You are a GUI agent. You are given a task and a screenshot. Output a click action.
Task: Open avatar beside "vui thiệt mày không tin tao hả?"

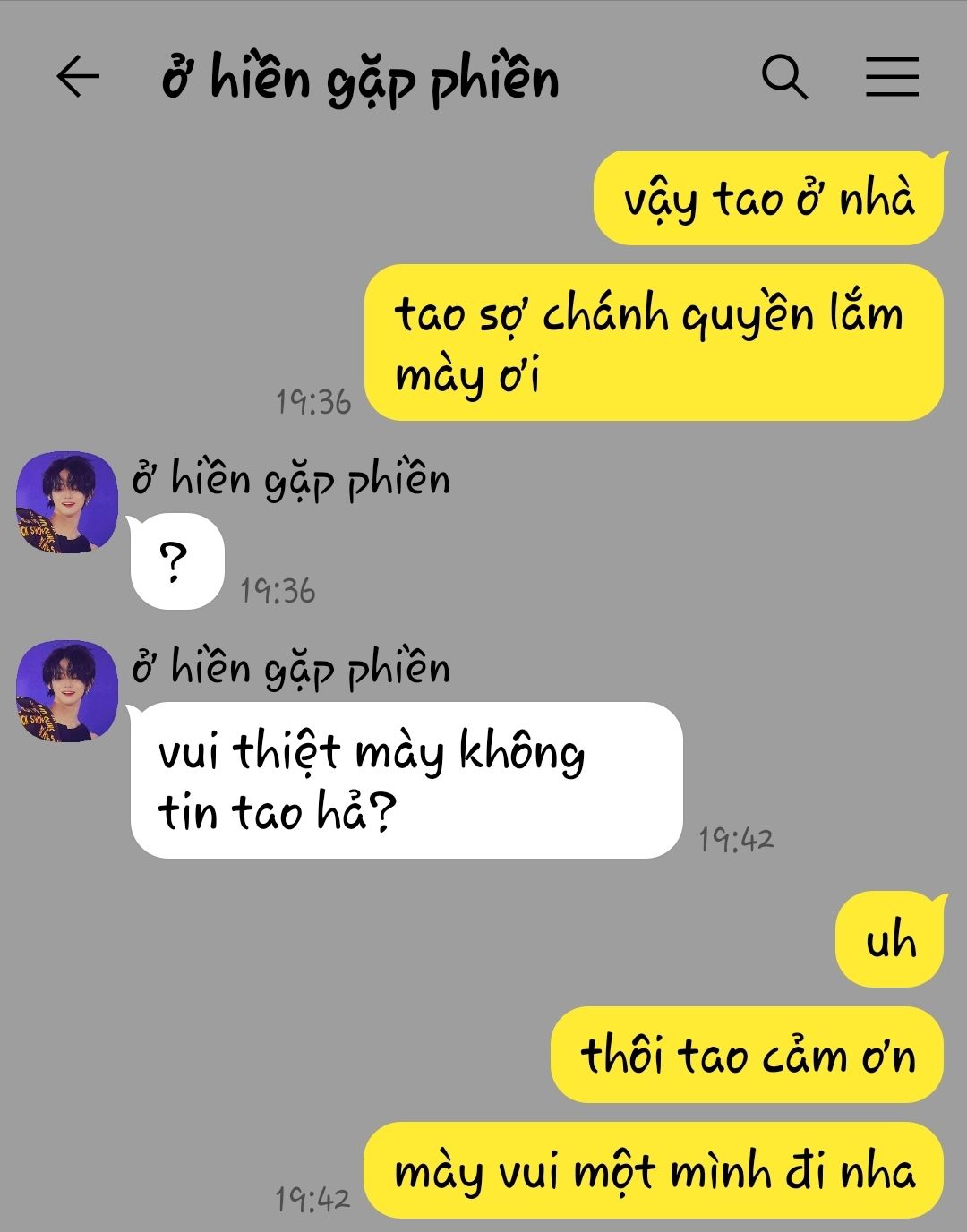tap(67, 691)
